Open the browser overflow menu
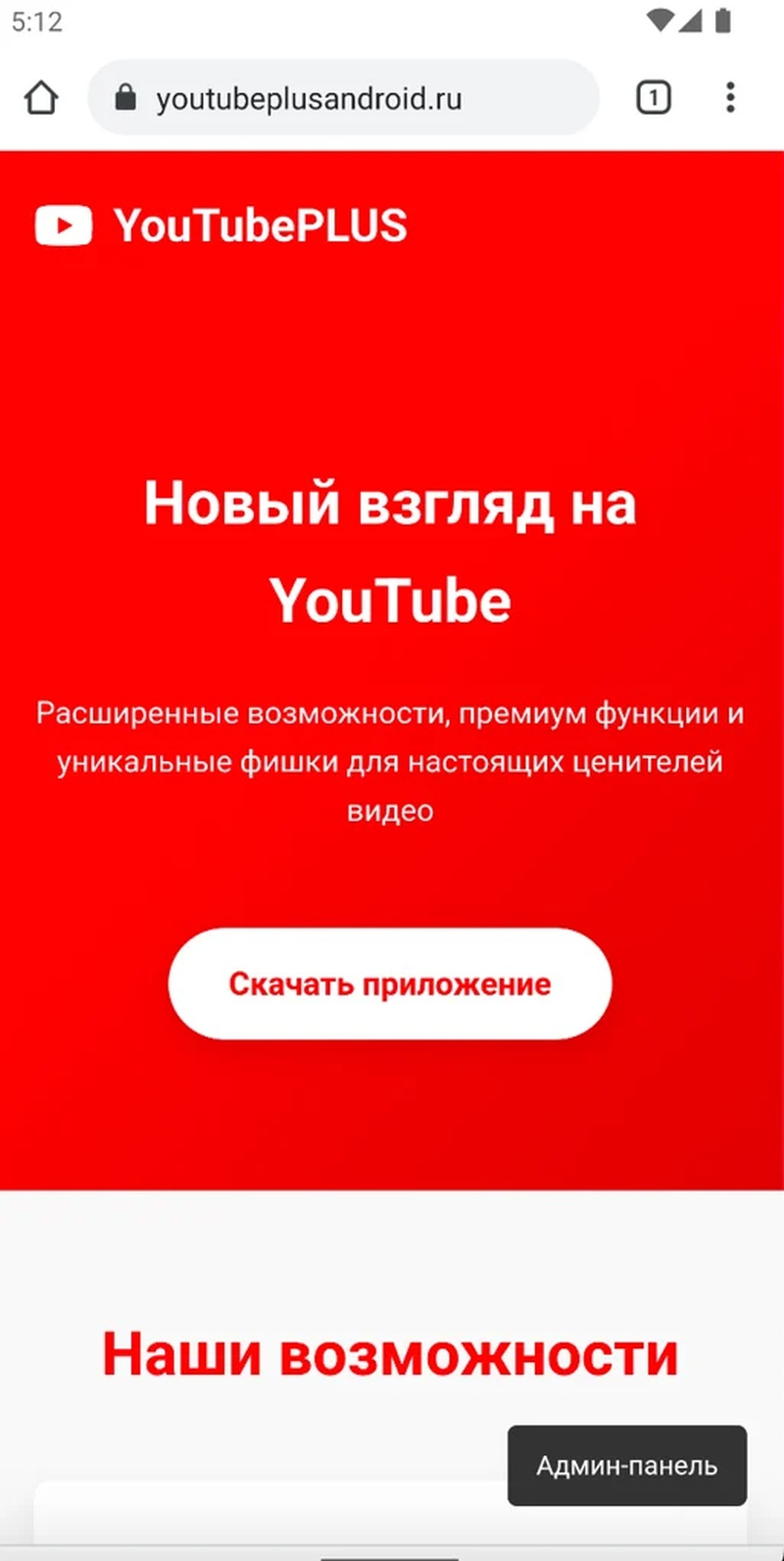This screenshot has height=1561, width=784. [x=730, y=98]
